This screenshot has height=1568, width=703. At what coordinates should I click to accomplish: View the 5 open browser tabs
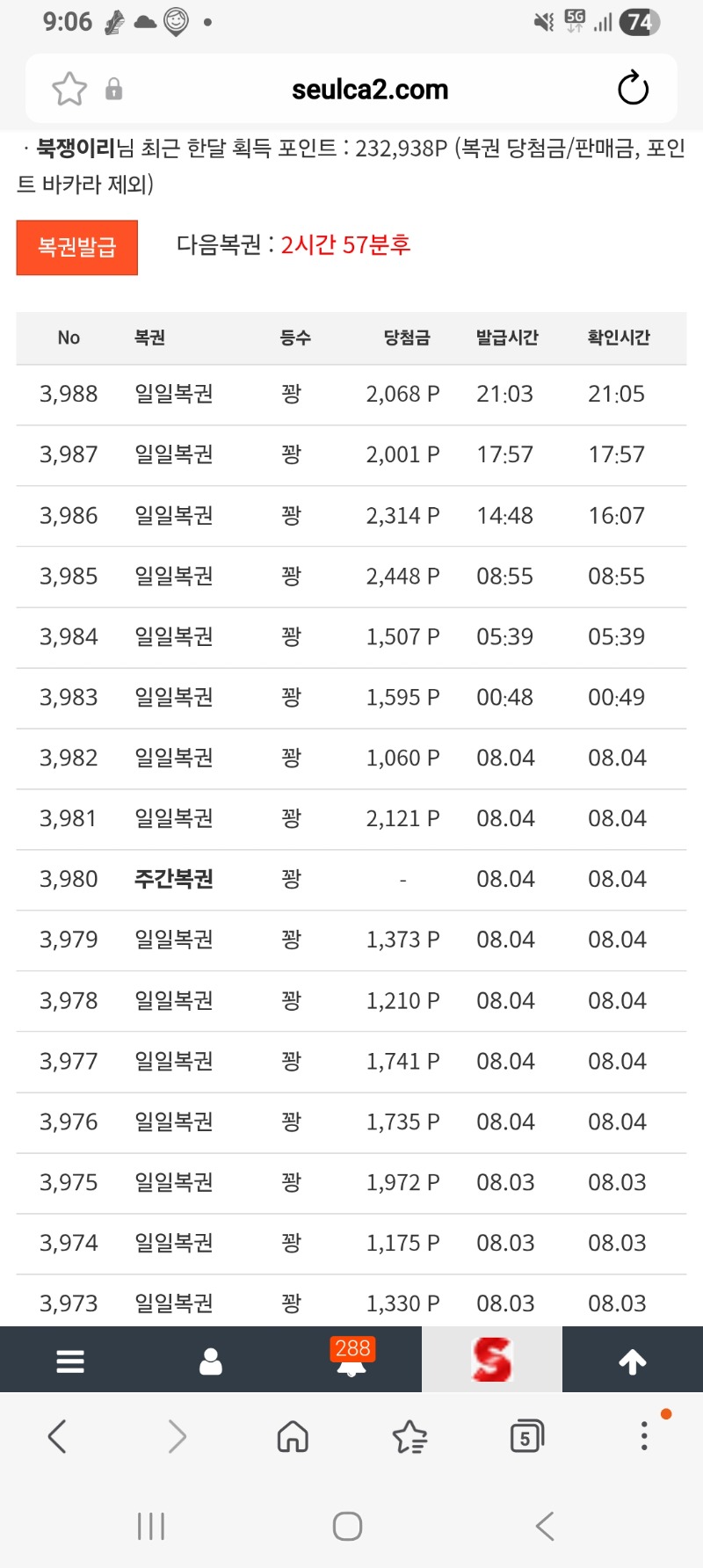coord(526,1437)
